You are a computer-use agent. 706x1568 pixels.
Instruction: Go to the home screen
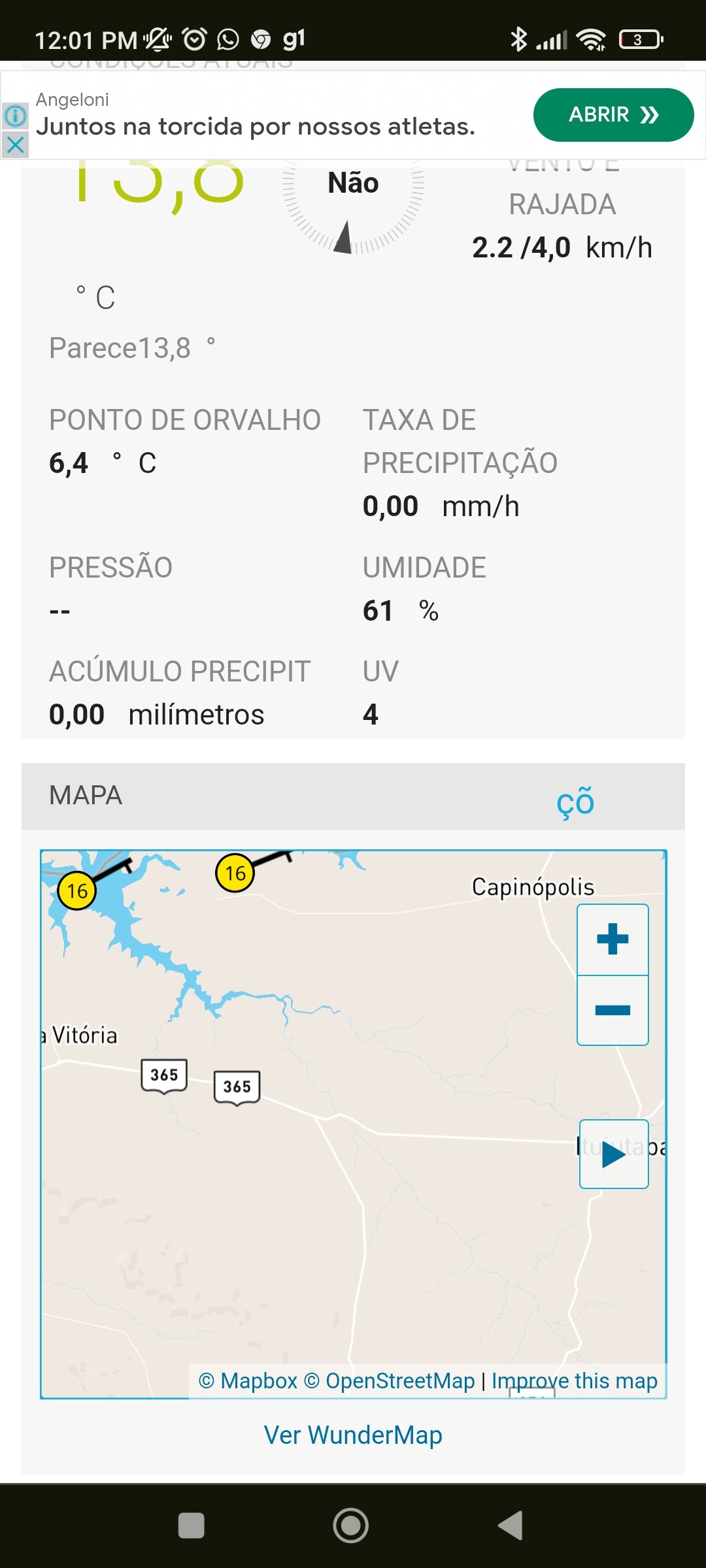pyautogui.click(x=351, y=1526)
